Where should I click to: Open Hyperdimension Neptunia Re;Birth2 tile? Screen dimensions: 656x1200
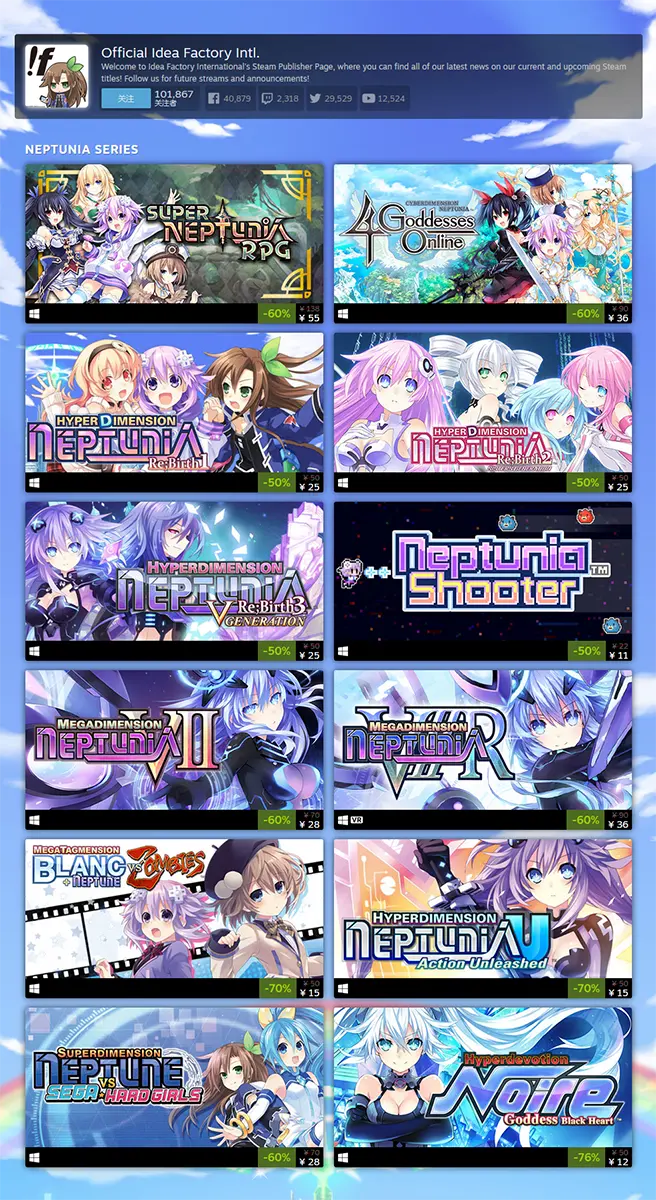pyautogui.click(x=483, y=402)
